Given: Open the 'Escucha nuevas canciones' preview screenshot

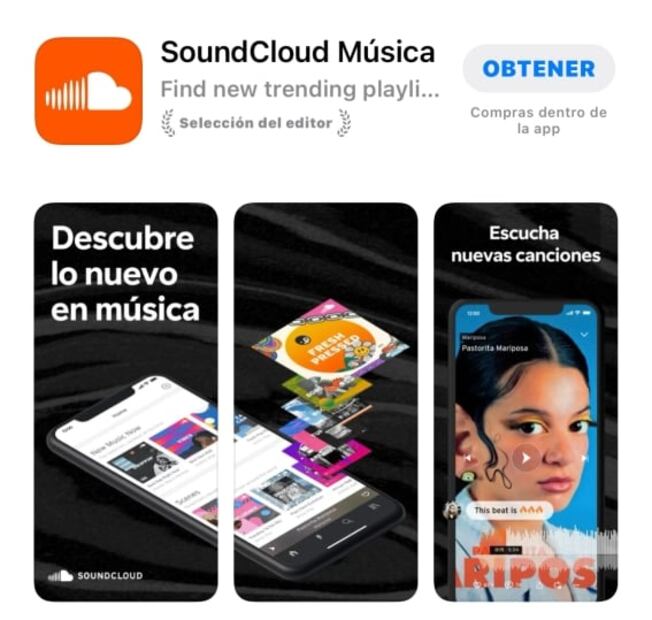Looking at the screenshot, I should point(525,400).
